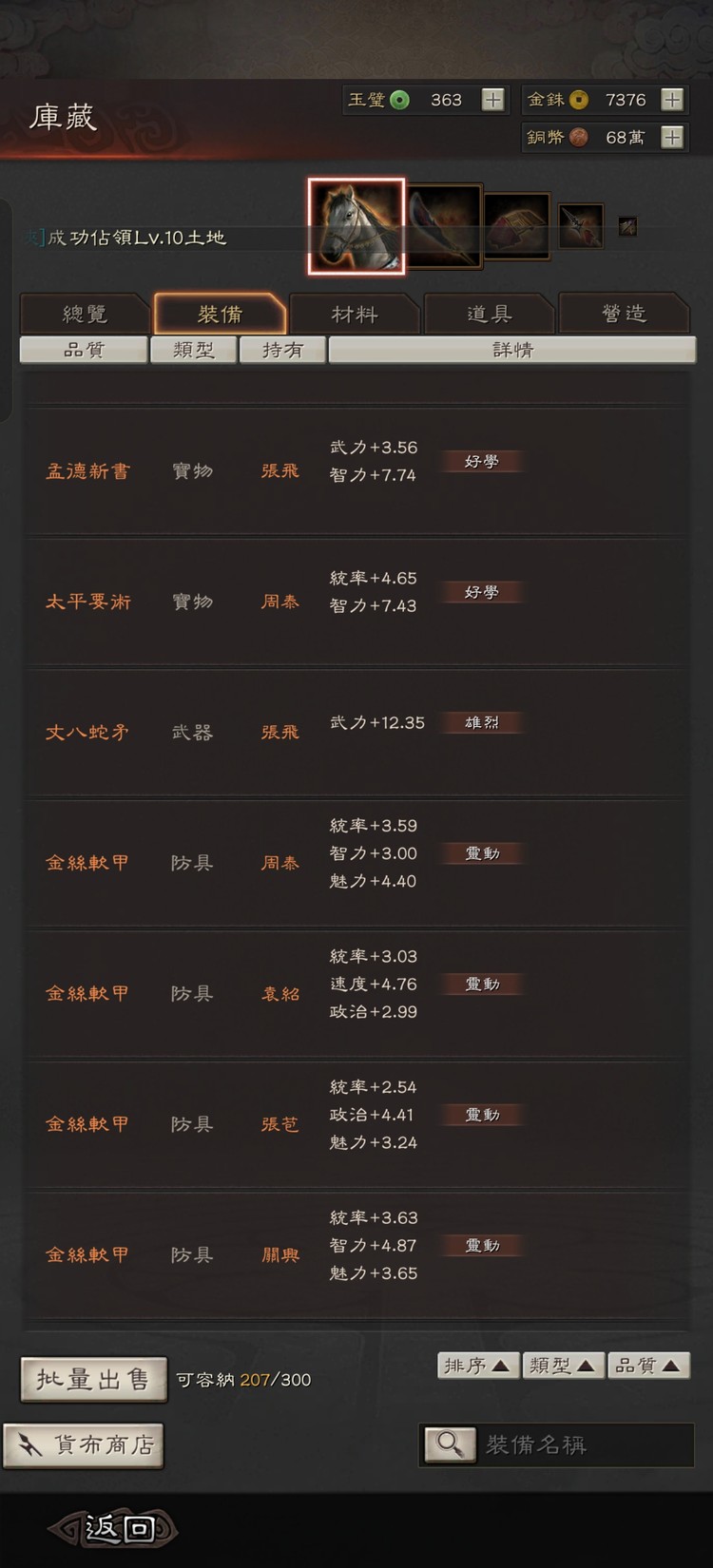Click the 裝備名稱 equipment name search field
Image resolution: width=713 pixels, height=1568 pixels.
(570, 1444)
